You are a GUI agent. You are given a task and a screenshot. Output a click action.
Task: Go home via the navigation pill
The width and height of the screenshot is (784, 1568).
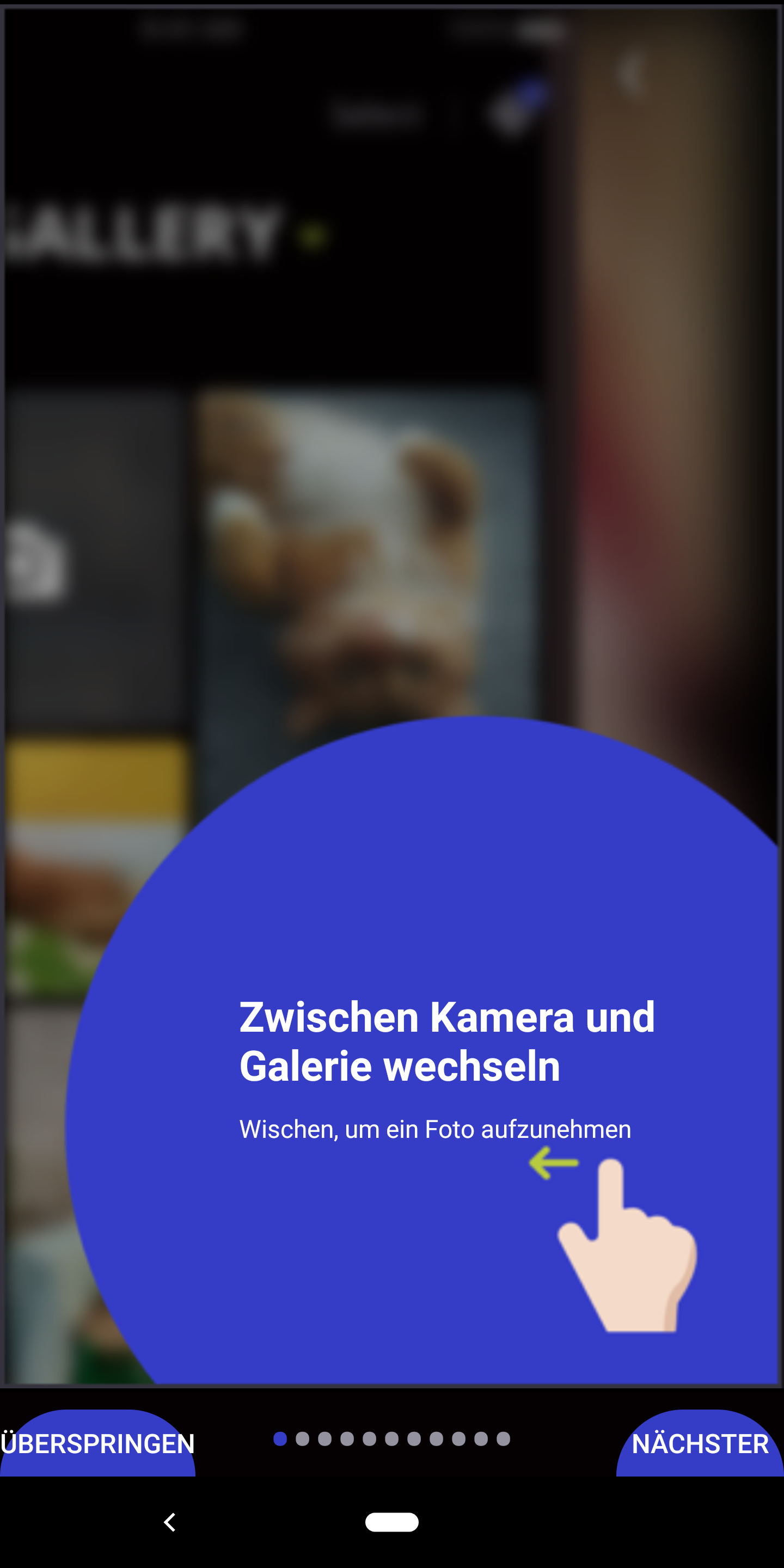391,1522
